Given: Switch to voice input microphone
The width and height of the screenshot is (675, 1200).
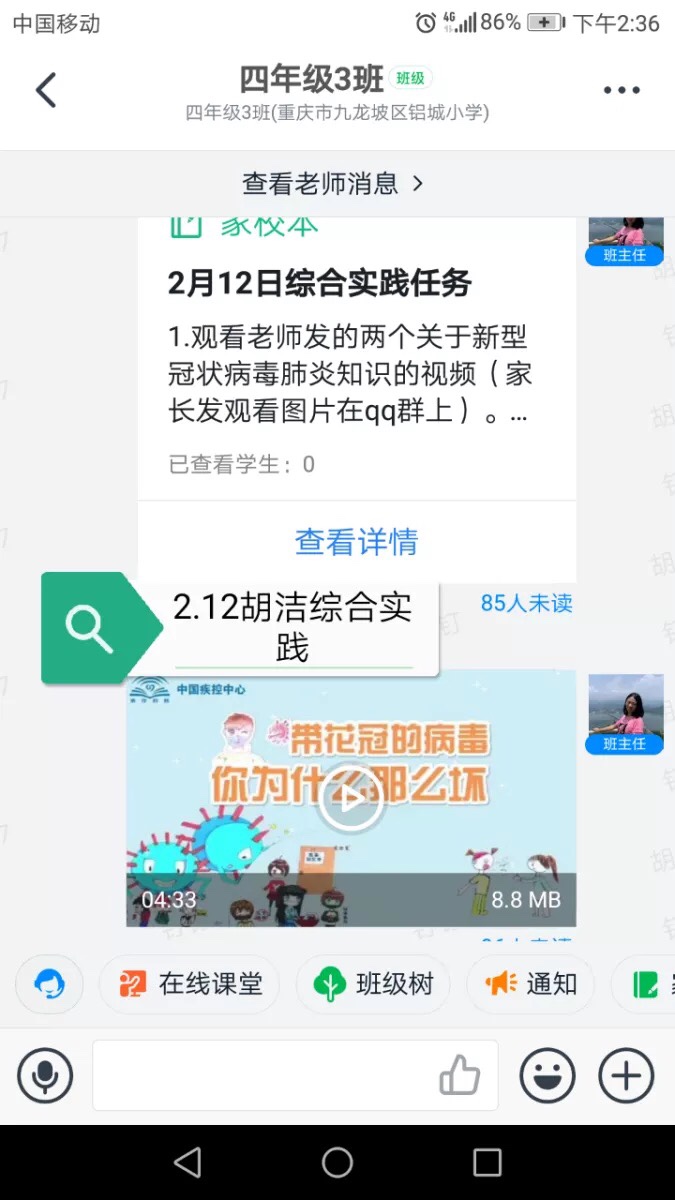Looking at the screenshot, I should point(45,1076).
